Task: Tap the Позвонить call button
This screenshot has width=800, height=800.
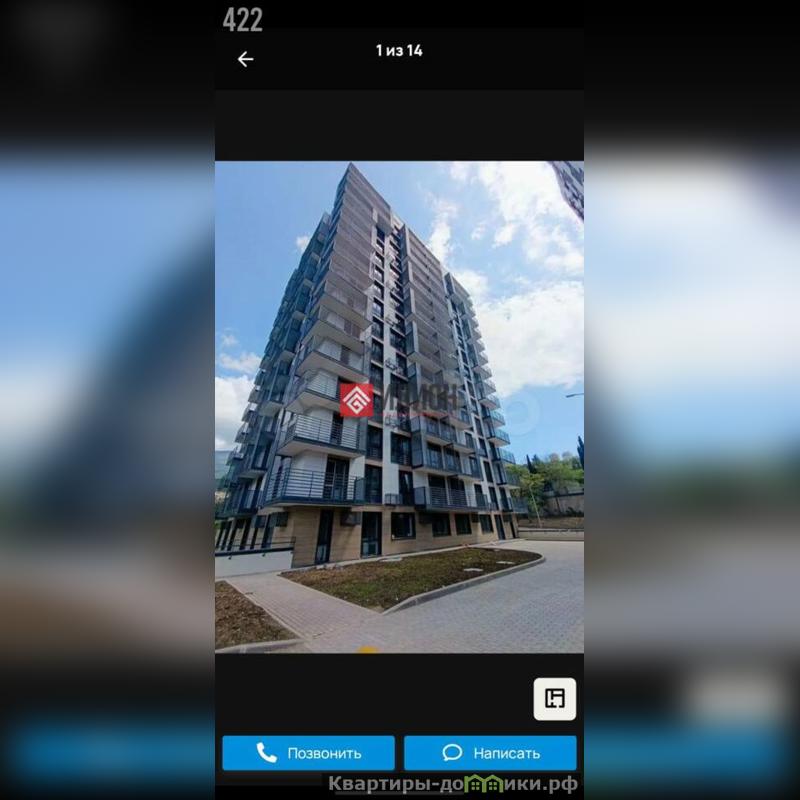Action: (x=308, y=753)
